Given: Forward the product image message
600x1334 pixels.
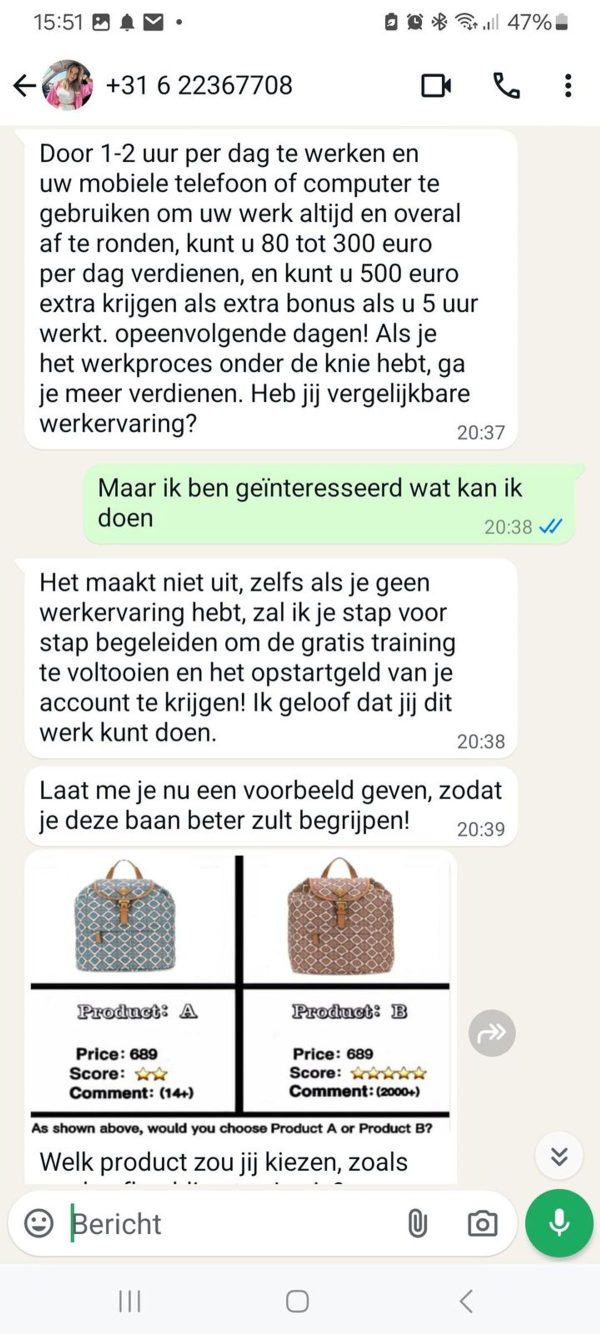Looking at the screenshot, I should pos(492,1034).
